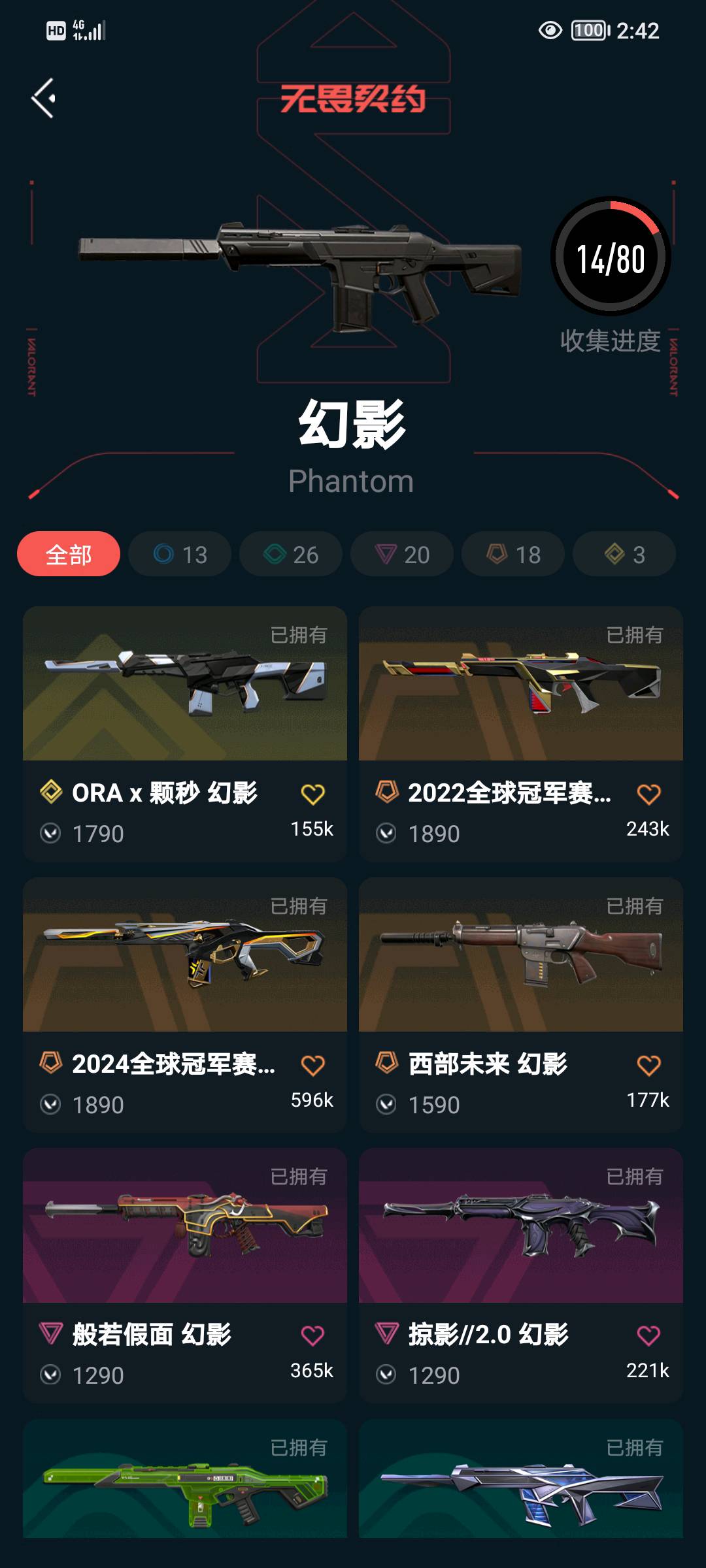Filter skins by the green tier (26)
The image size is (706, 1568).
pos(291,554)
